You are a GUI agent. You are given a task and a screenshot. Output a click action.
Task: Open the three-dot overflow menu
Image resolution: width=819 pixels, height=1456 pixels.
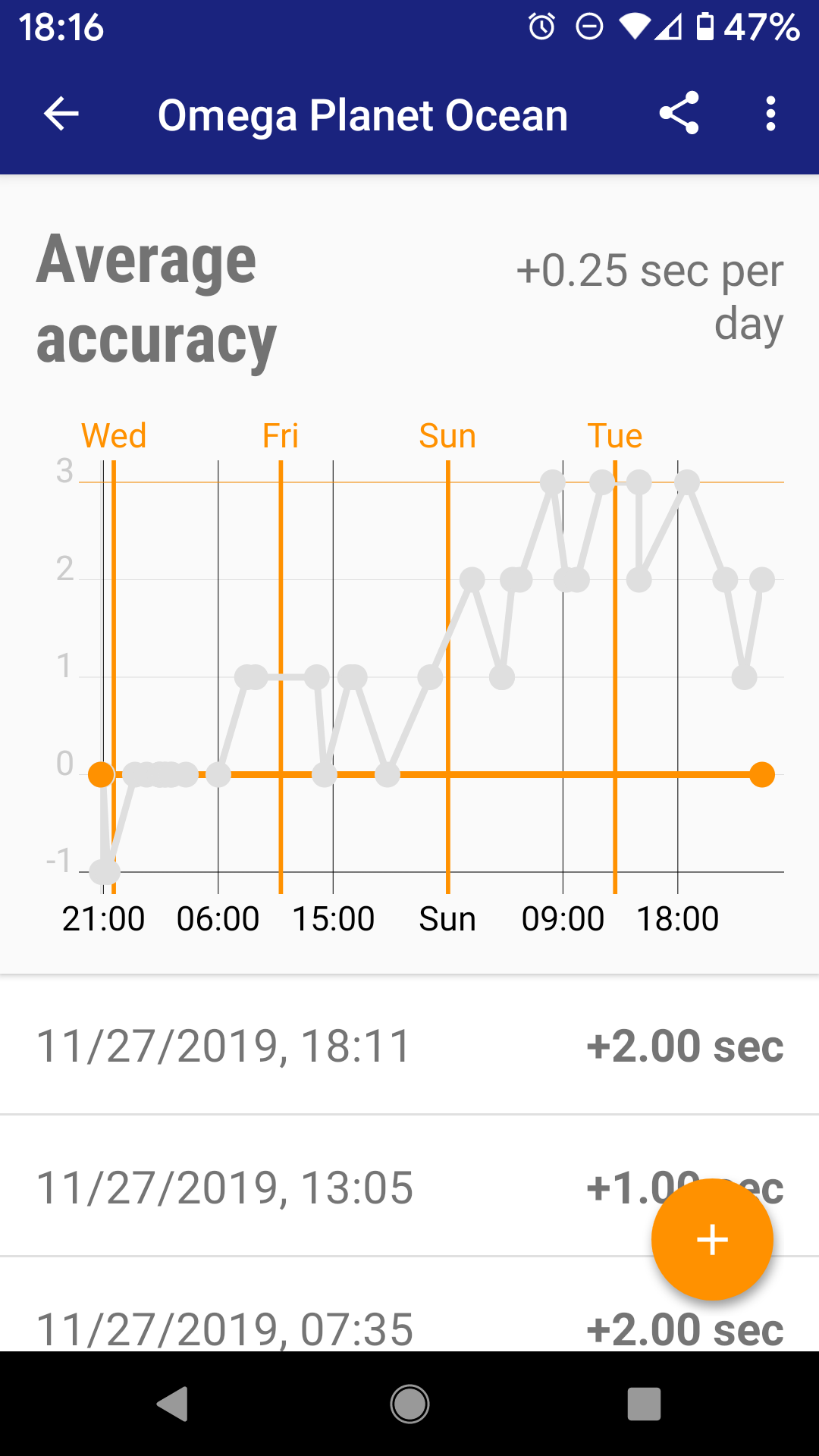[x=770, y=114]
